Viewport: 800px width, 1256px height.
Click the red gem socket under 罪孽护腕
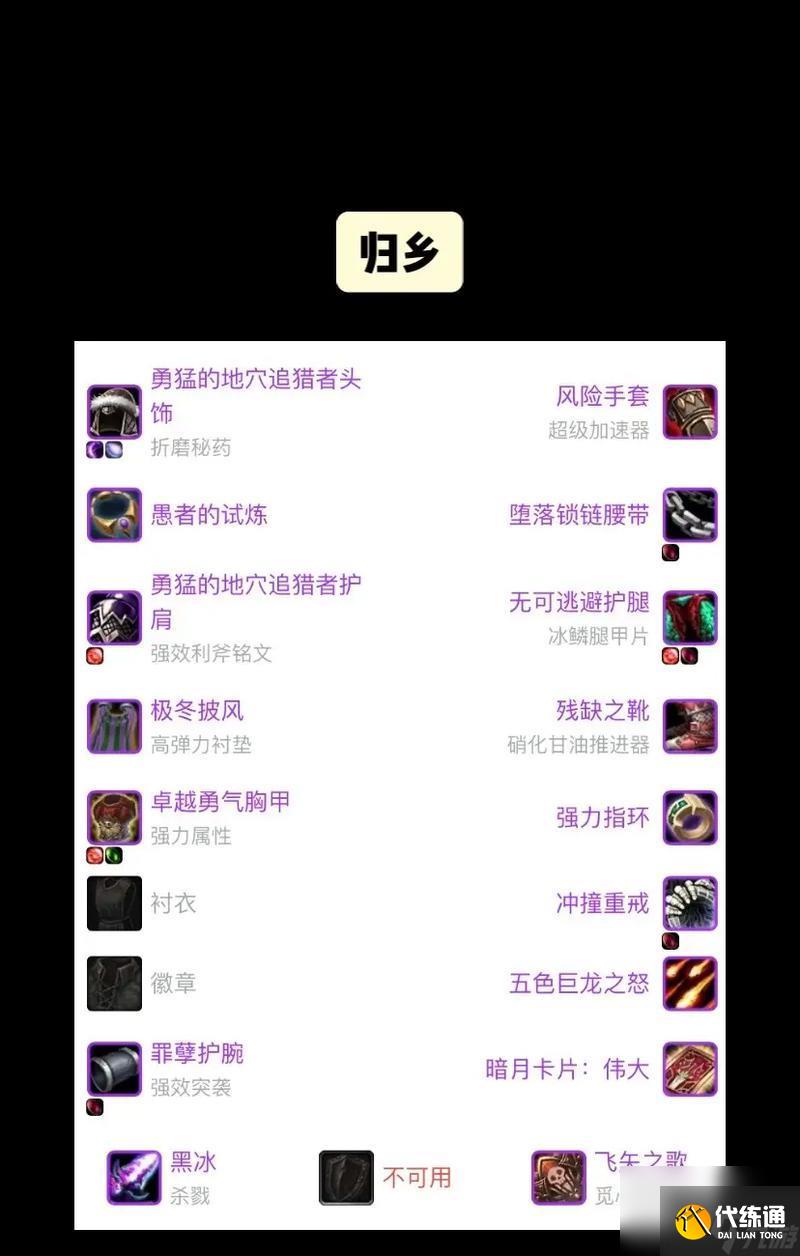click(97, 1106)
